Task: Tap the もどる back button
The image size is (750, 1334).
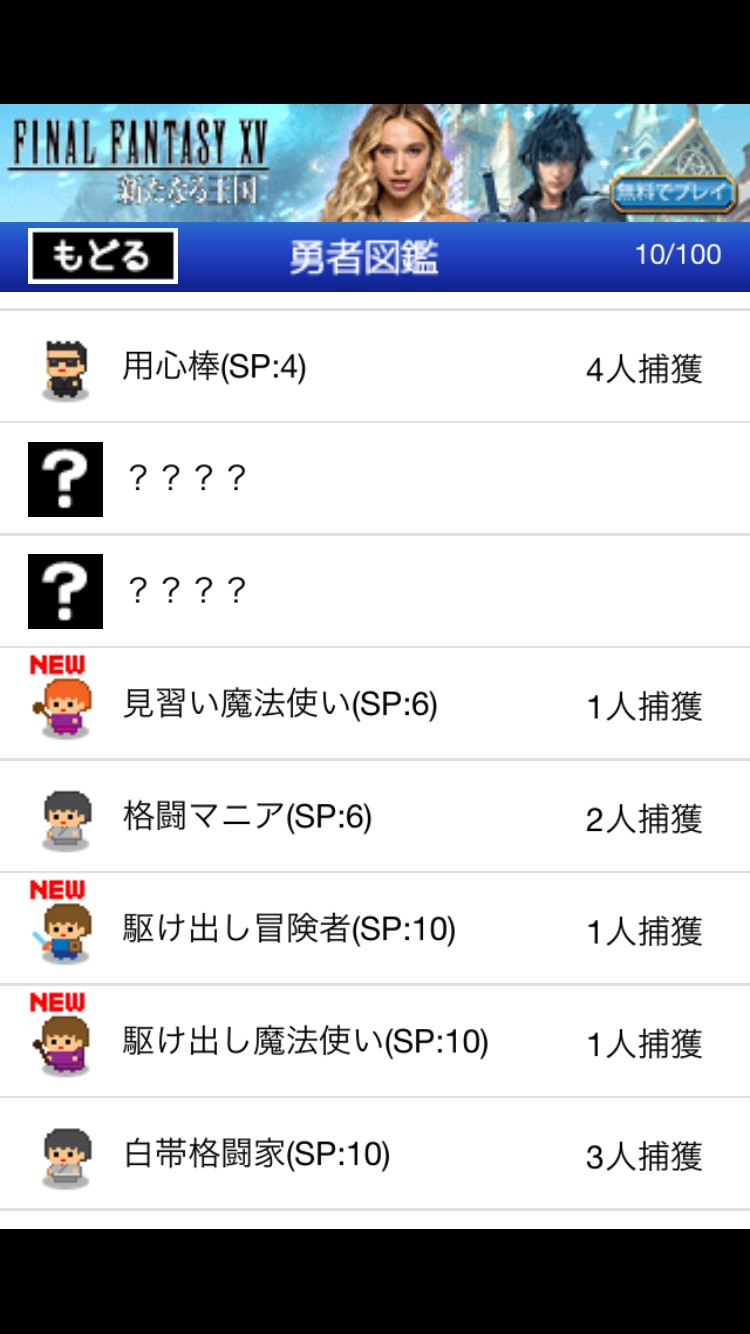Action: click(x=102, y=256)
